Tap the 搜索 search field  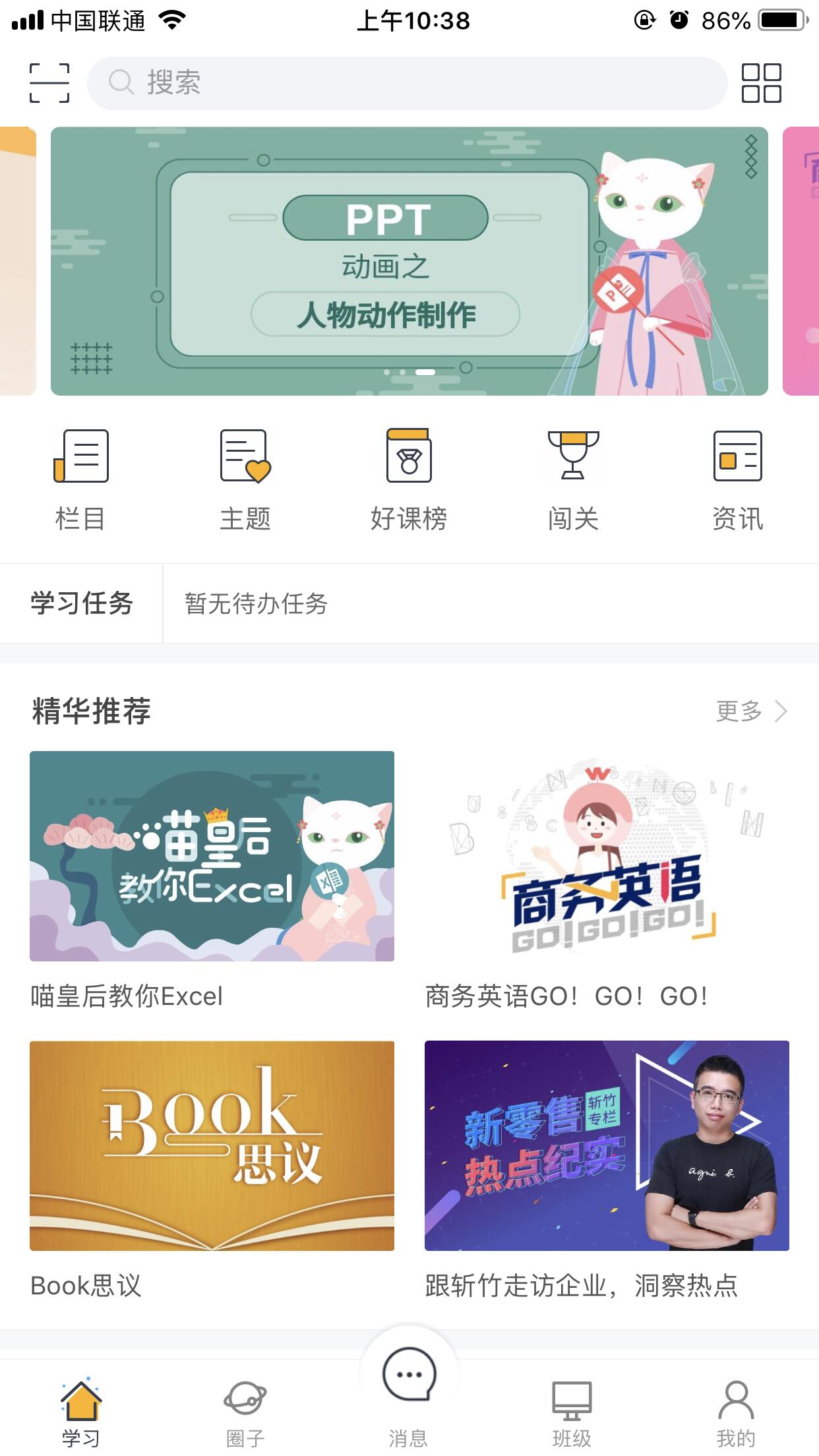[x=407, y=83]
